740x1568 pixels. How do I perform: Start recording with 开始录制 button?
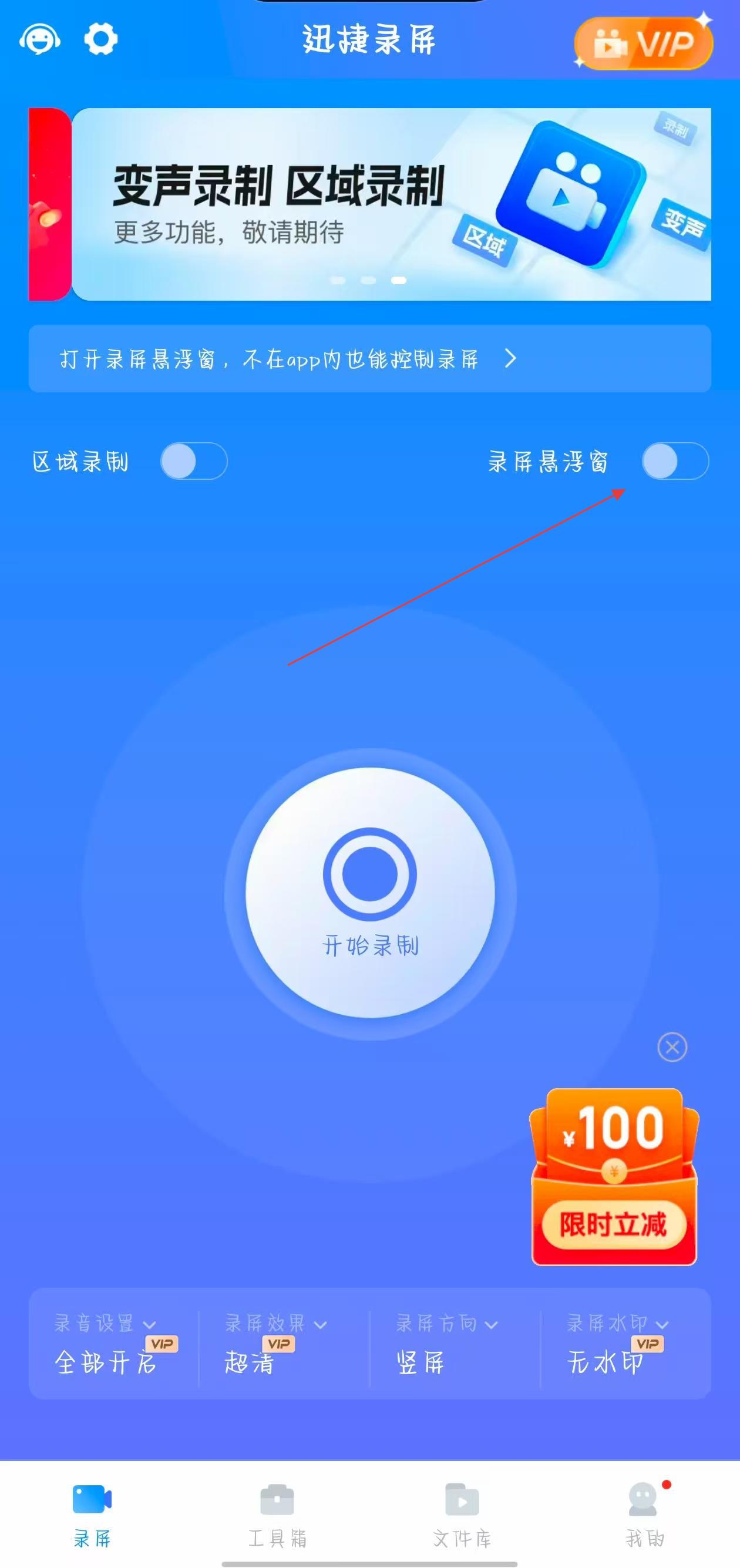coord(370,891)
